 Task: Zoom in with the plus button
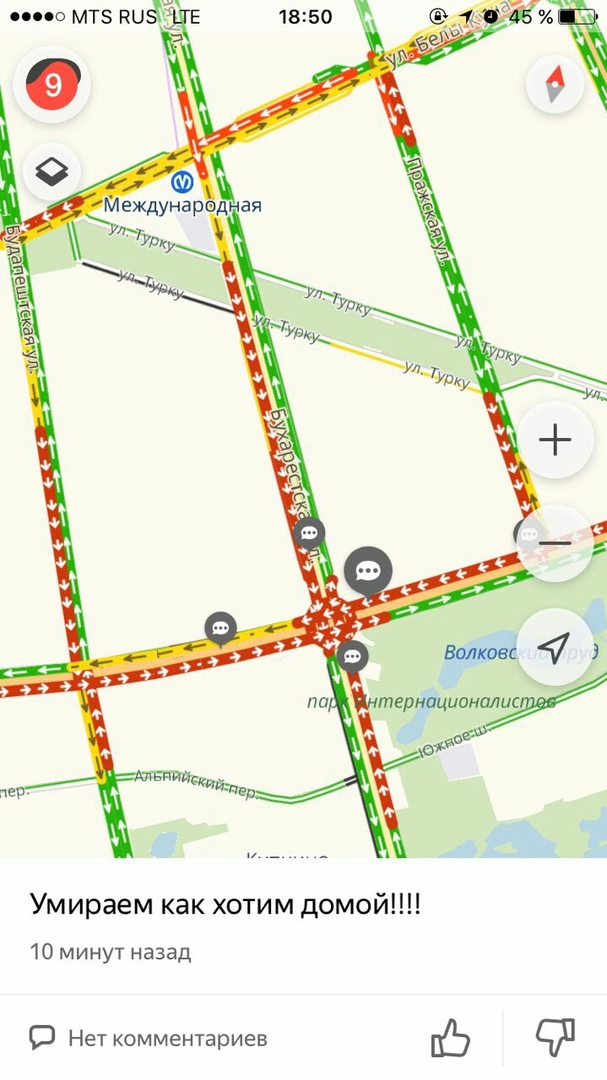(x=555, y=440)
